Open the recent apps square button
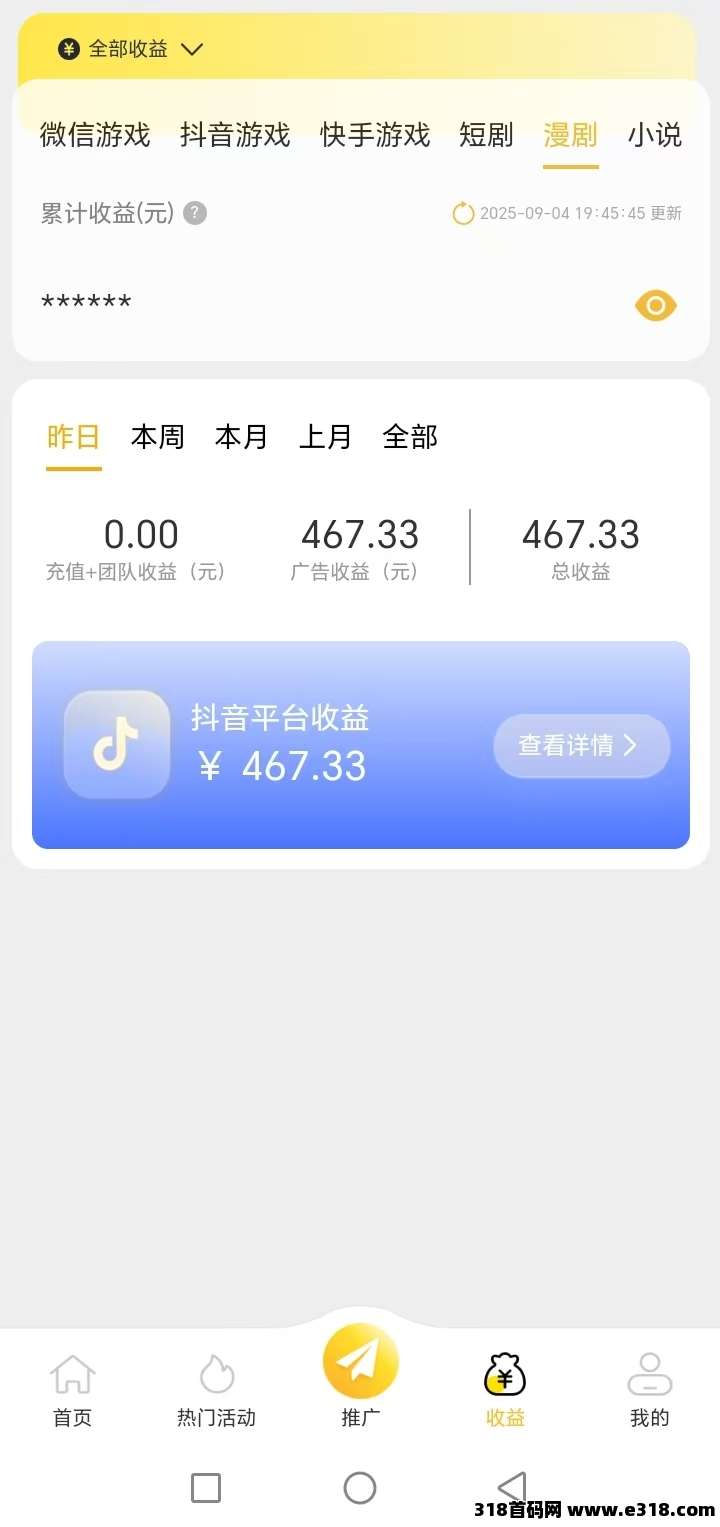The height and width of the screenshot is (1527, 720). coord(206,1488)
